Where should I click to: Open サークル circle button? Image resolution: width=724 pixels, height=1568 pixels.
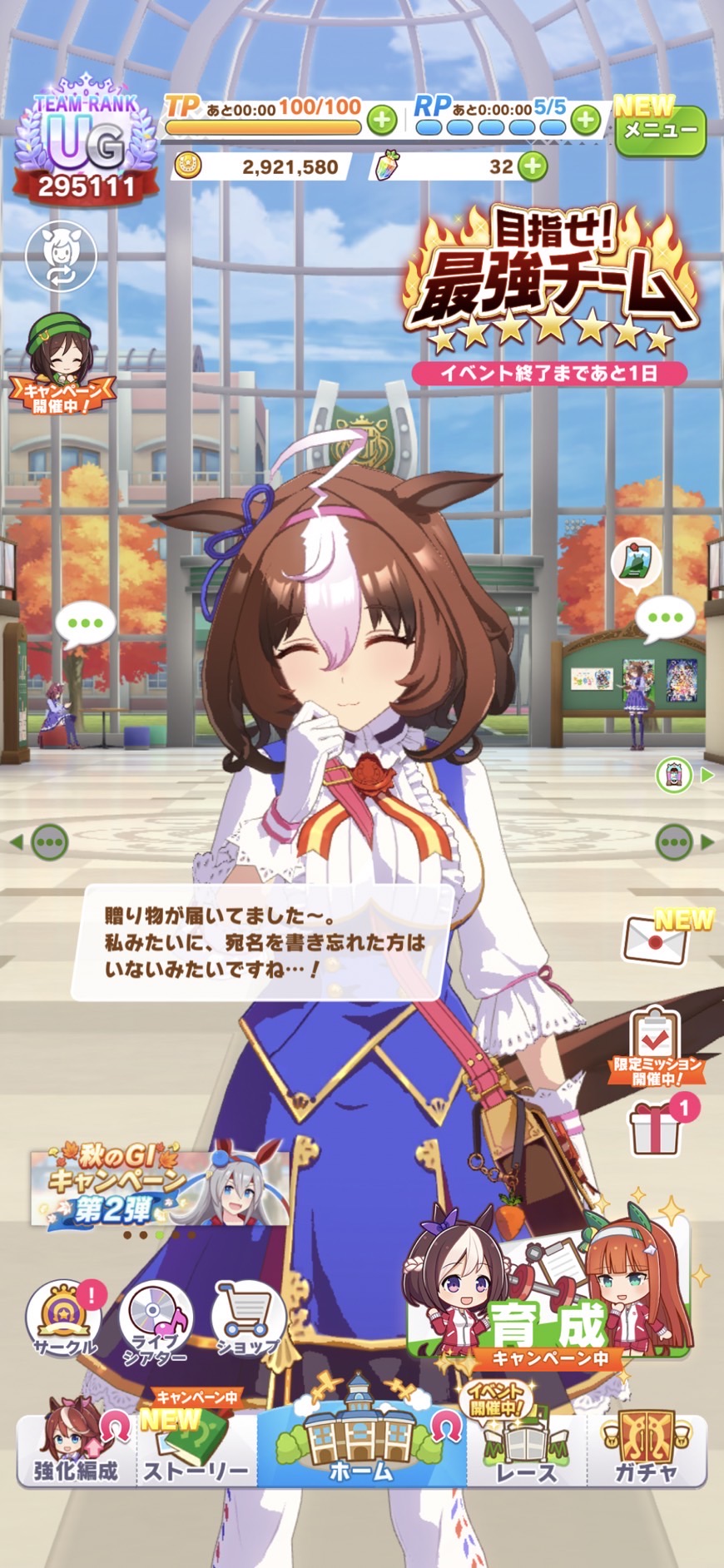click(65, 1319)
